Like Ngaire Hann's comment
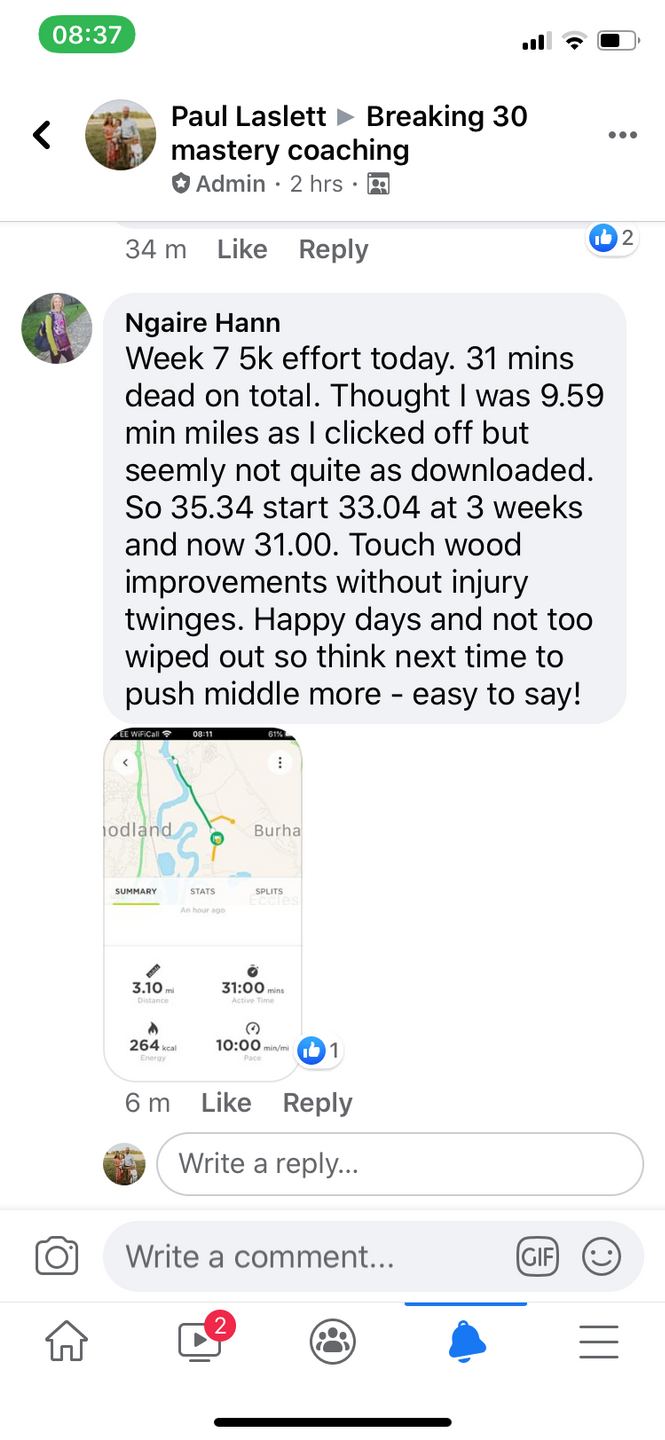The image size is (665, 1440). [x=226, y=1103]
